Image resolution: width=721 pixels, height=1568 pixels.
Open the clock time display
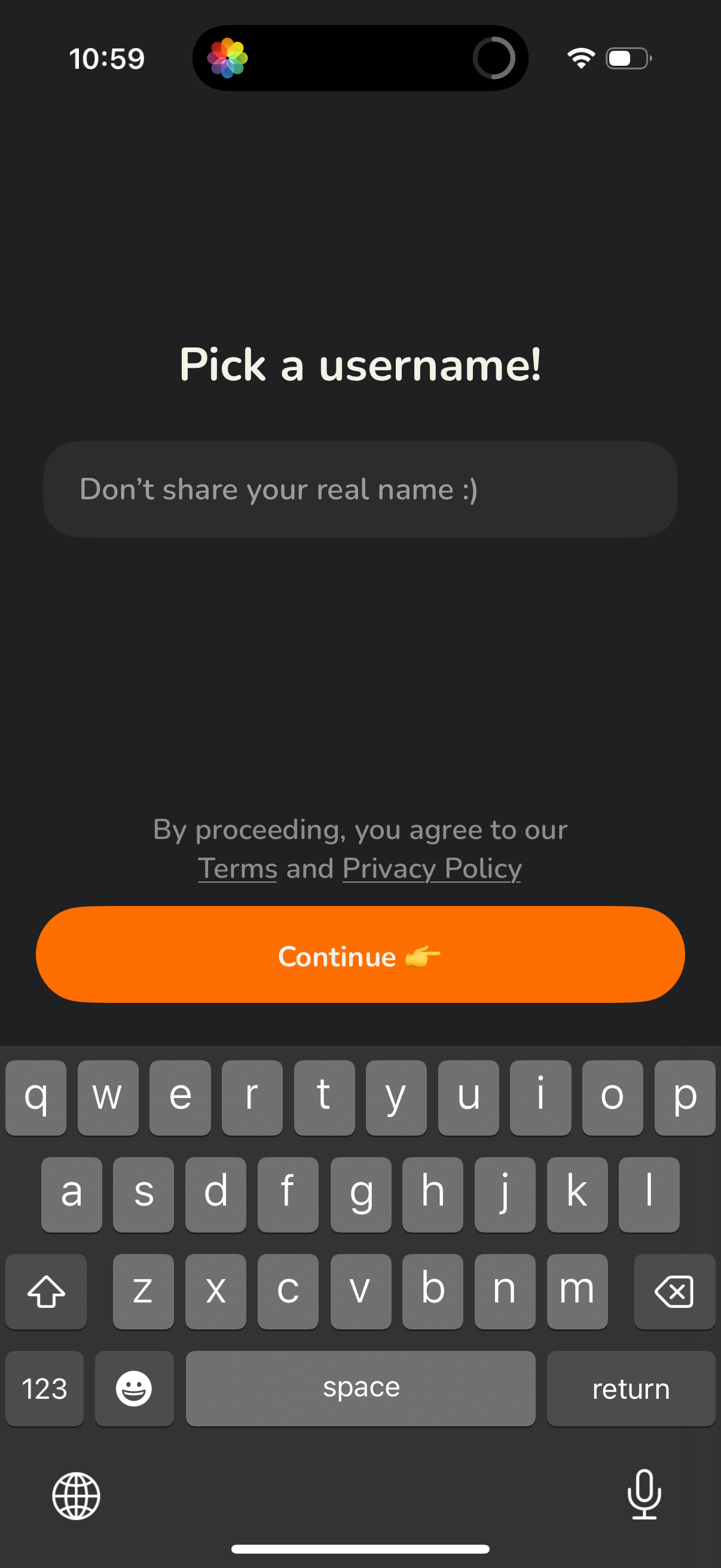[107, 58]
